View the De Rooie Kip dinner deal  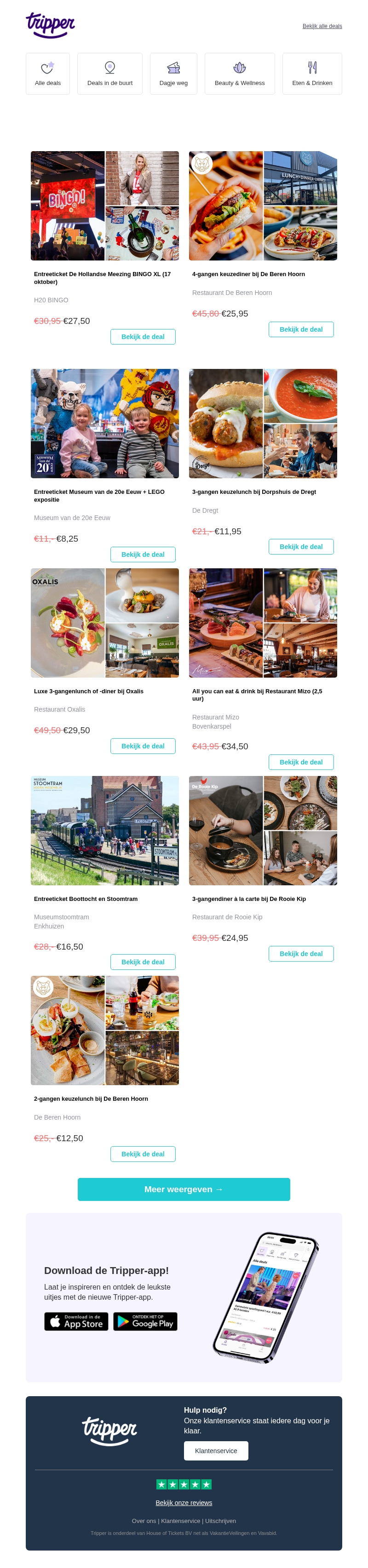[x=301, y=954]
